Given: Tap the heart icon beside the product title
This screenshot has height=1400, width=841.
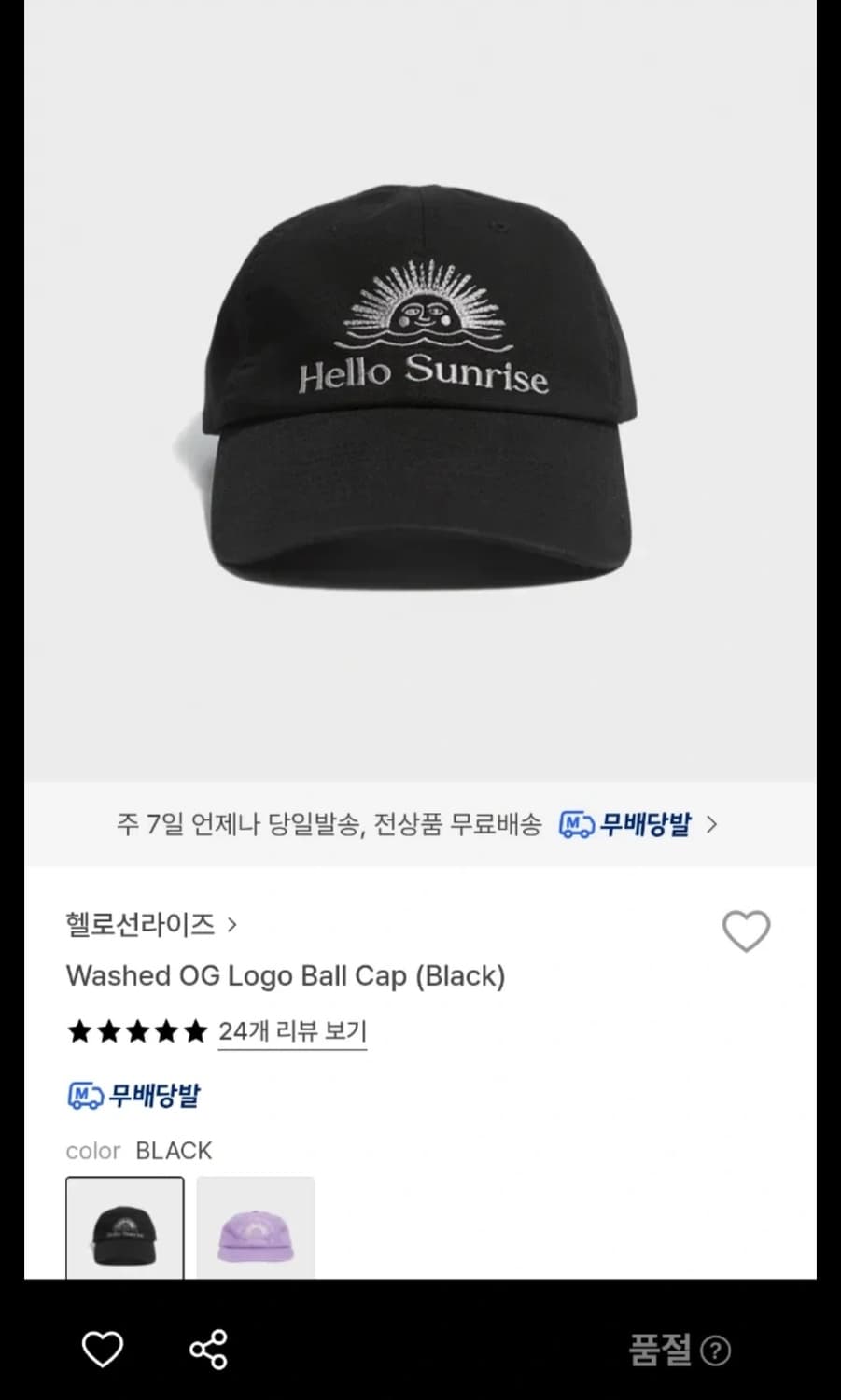Looking at the screenshot, I should 747,932.
